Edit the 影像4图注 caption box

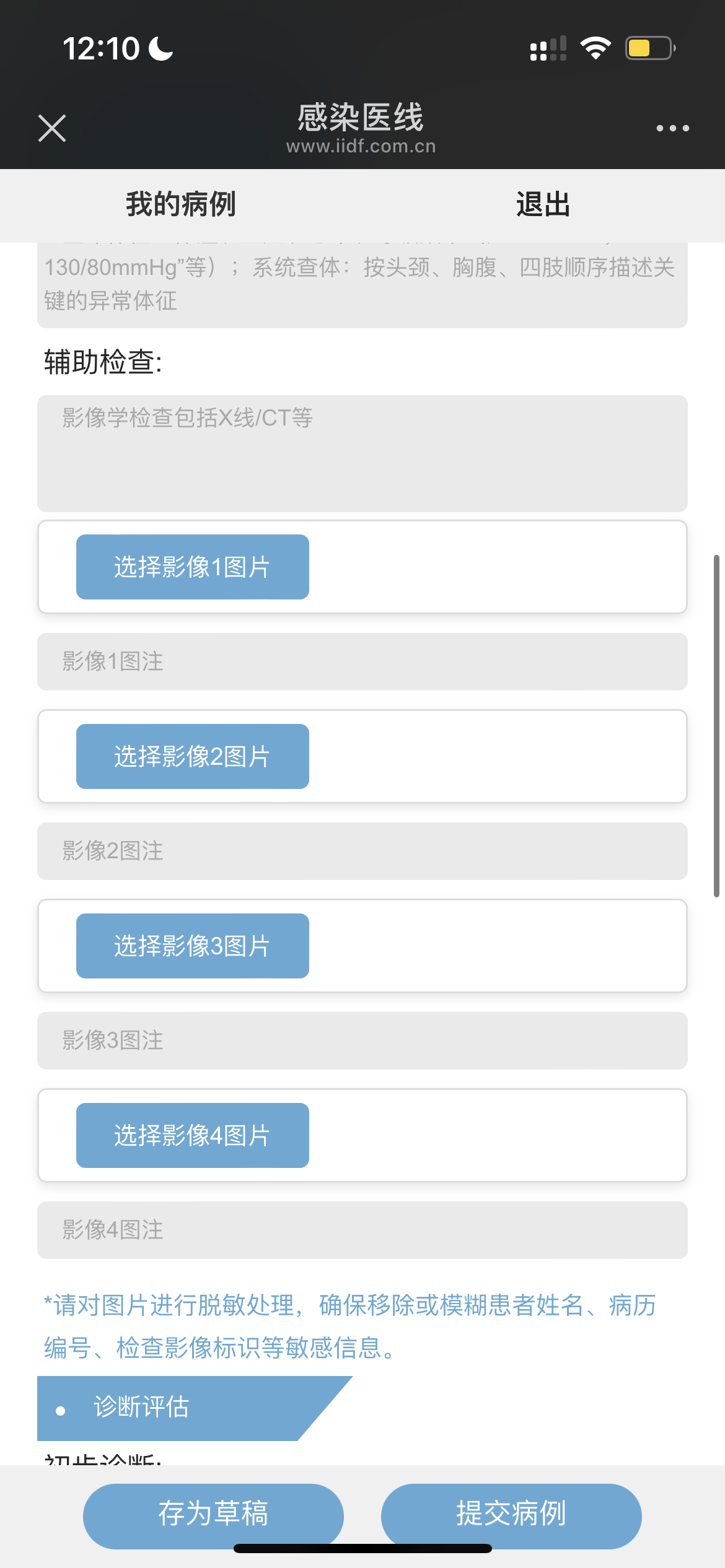click(x=362, y=1230)
